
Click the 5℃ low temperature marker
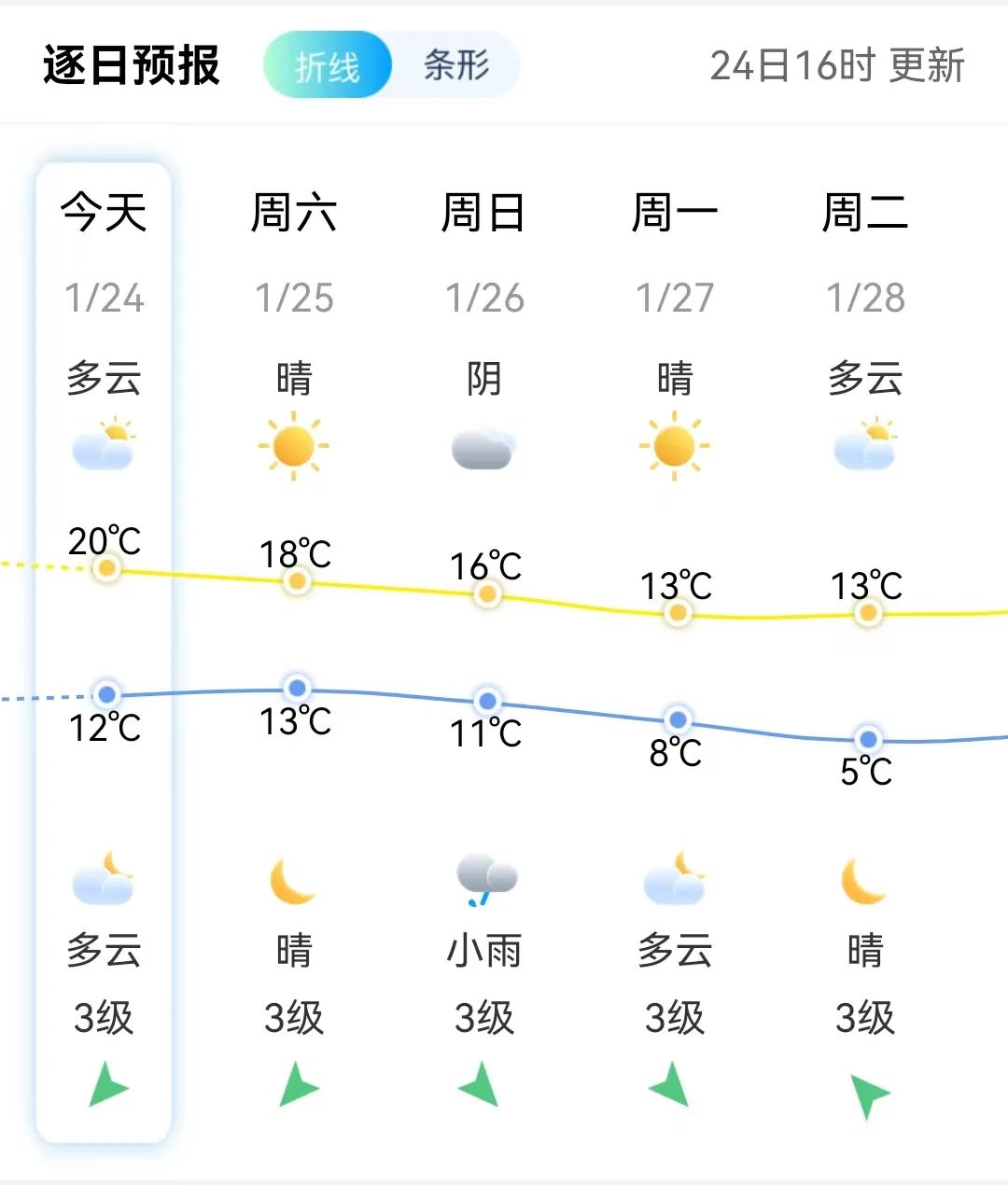click(869, 738)
